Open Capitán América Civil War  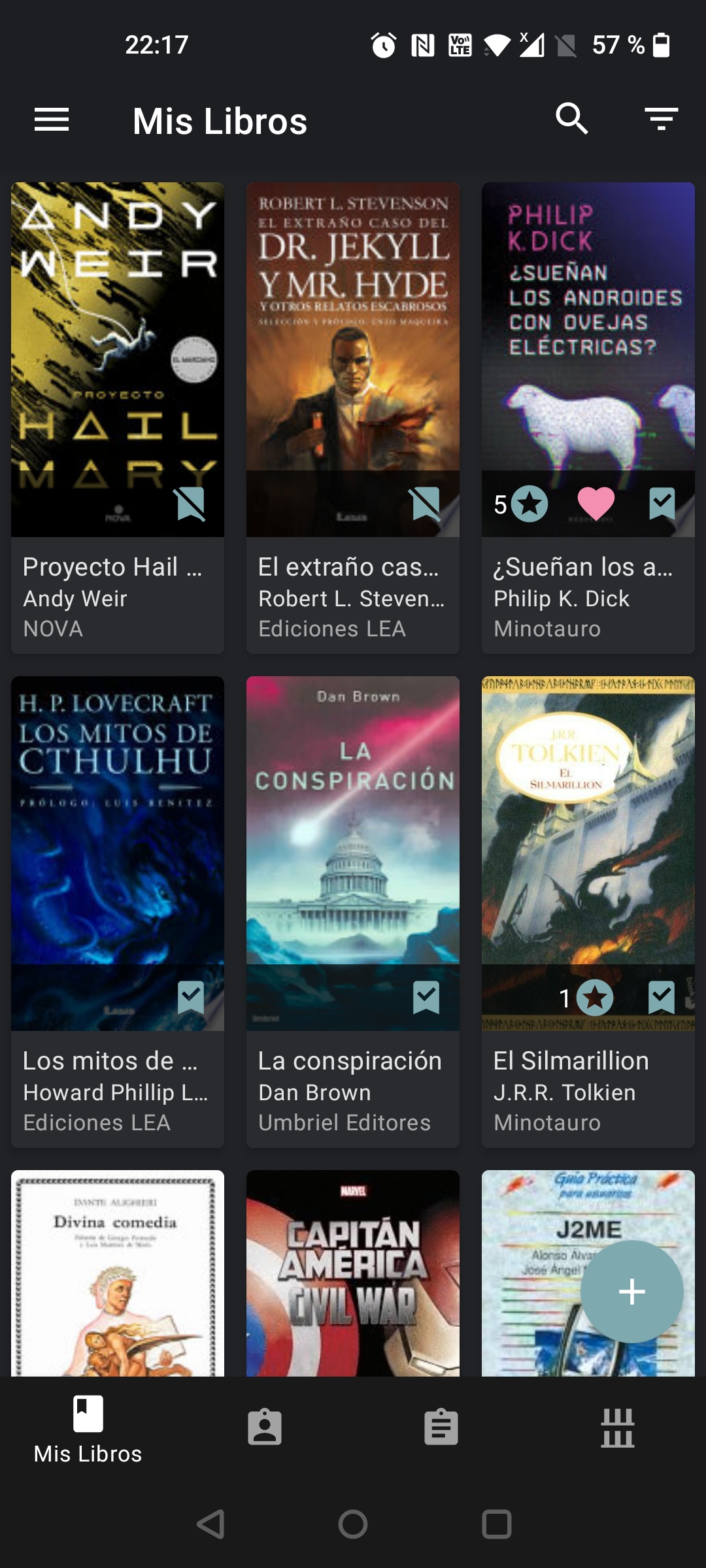pyautogui.click(x=353, y=1274)
